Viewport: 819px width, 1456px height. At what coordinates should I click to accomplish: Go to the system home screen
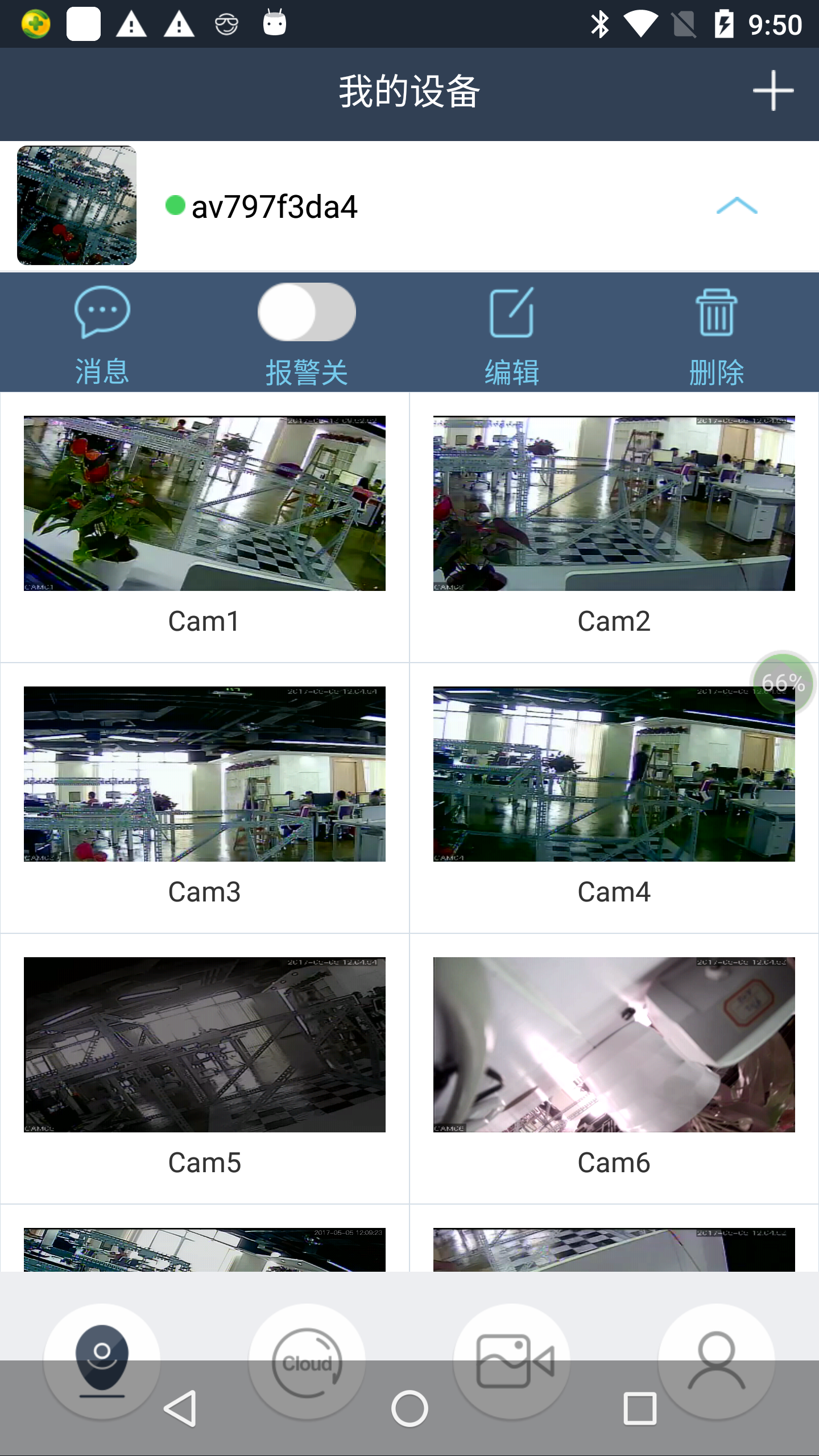(x=409, y=1409)
